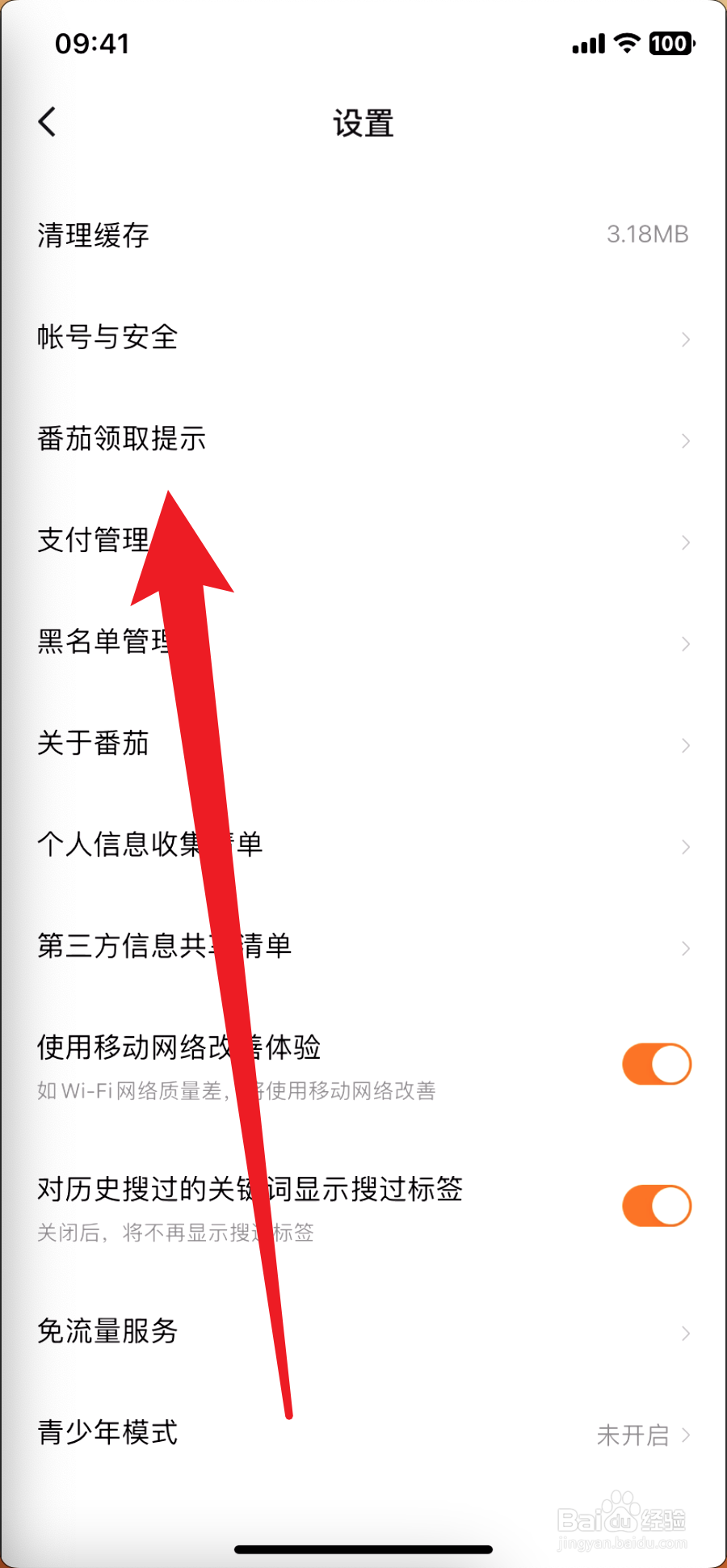Expand chevron next to 帐号与安全
727x1568 pixels.
click(x=685, y=339)
